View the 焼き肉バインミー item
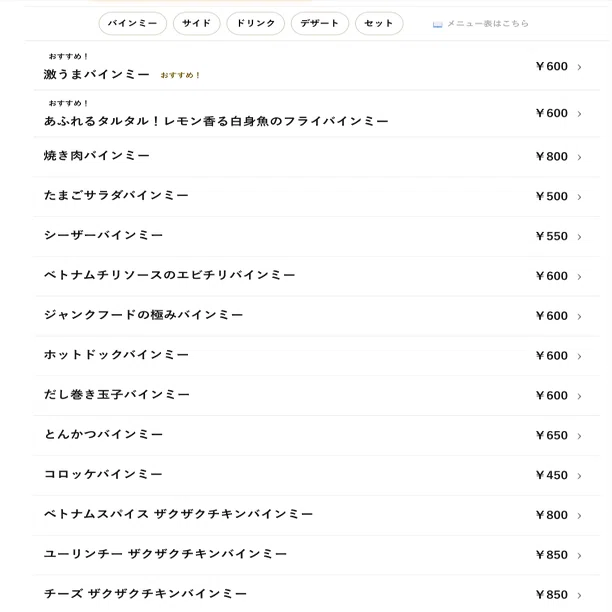Viewport: 612px width, 612px height. [x=317, y=157]
